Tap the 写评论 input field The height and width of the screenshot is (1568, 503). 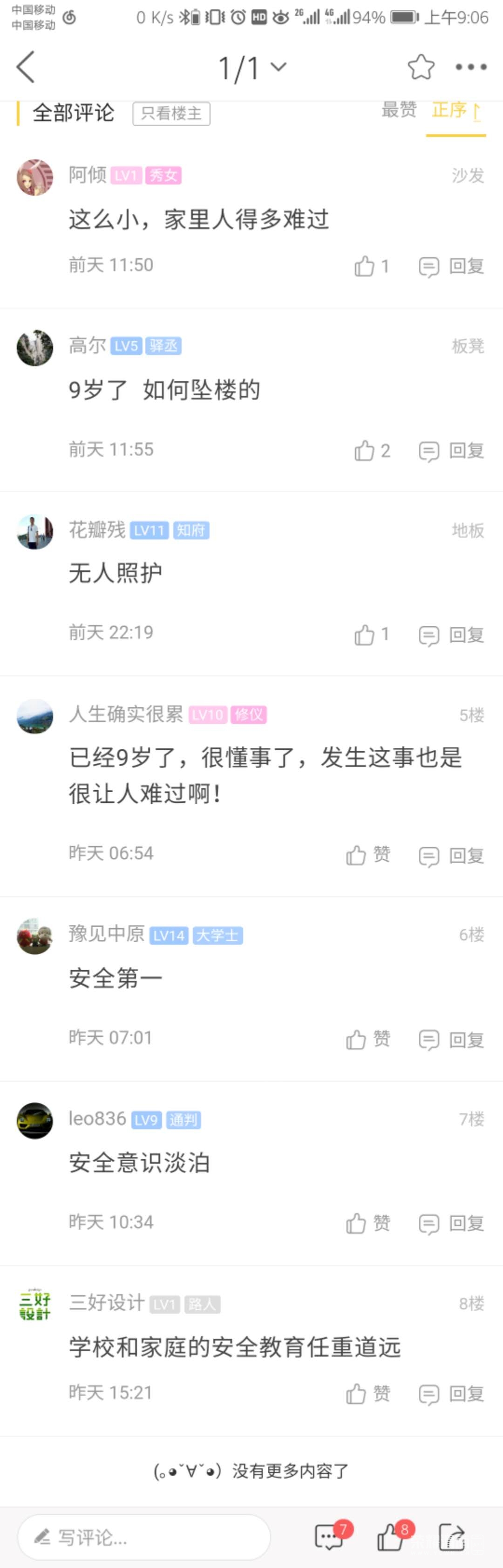pyautogui.click(x=144, y=1538)
